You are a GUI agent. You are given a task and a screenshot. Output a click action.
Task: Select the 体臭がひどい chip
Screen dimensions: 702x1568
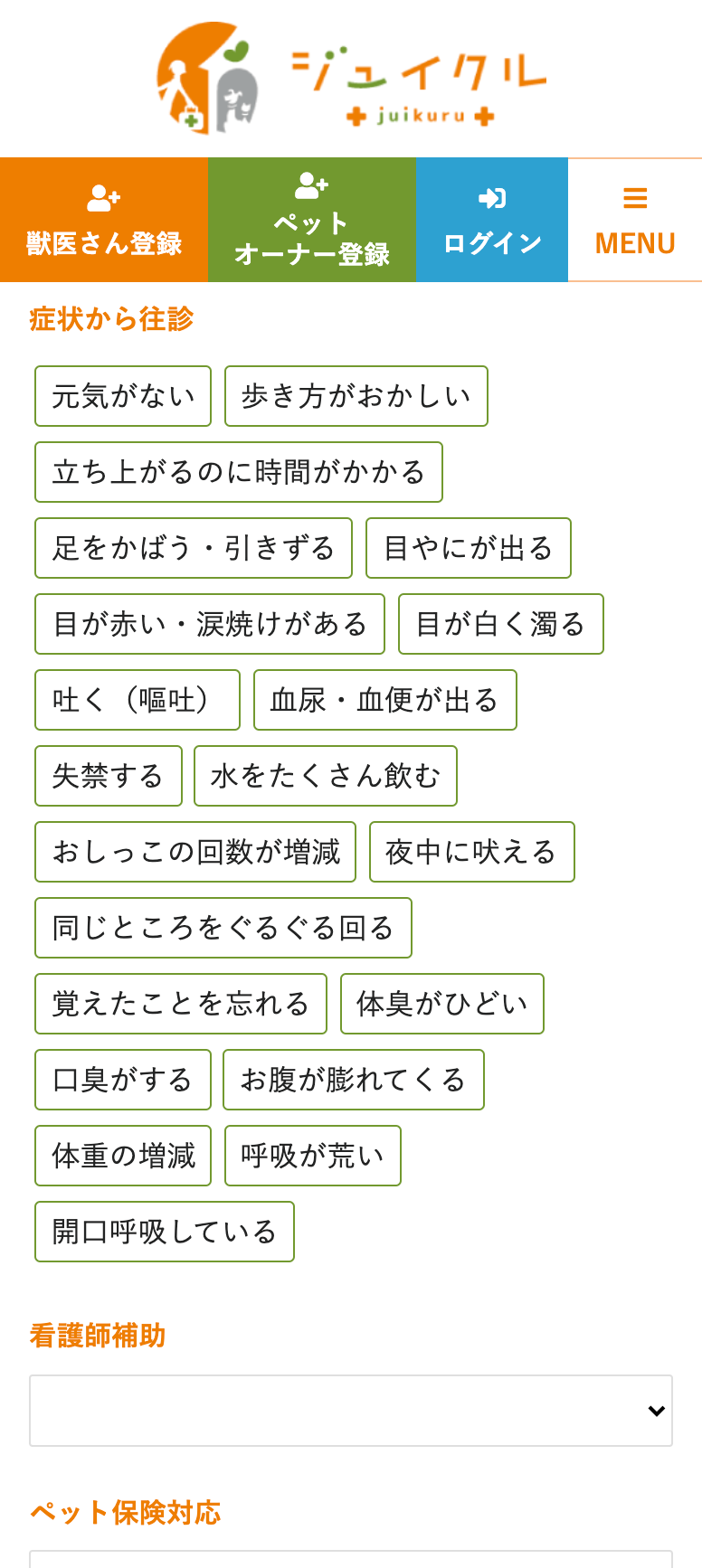pos(442,1004)
